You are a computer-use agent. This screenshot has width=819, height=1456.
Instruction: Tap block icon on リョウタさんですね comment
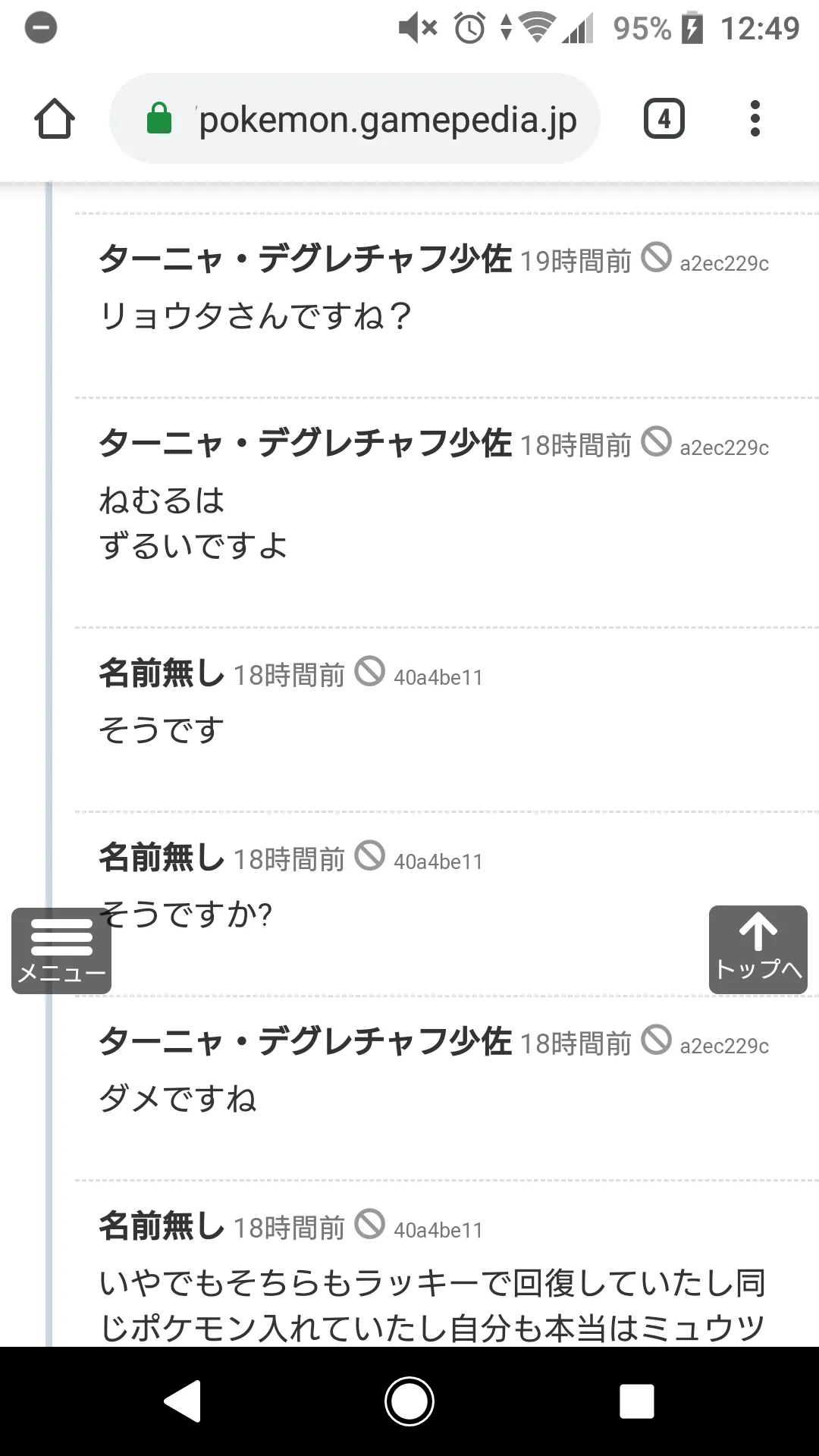coord(657,257)
